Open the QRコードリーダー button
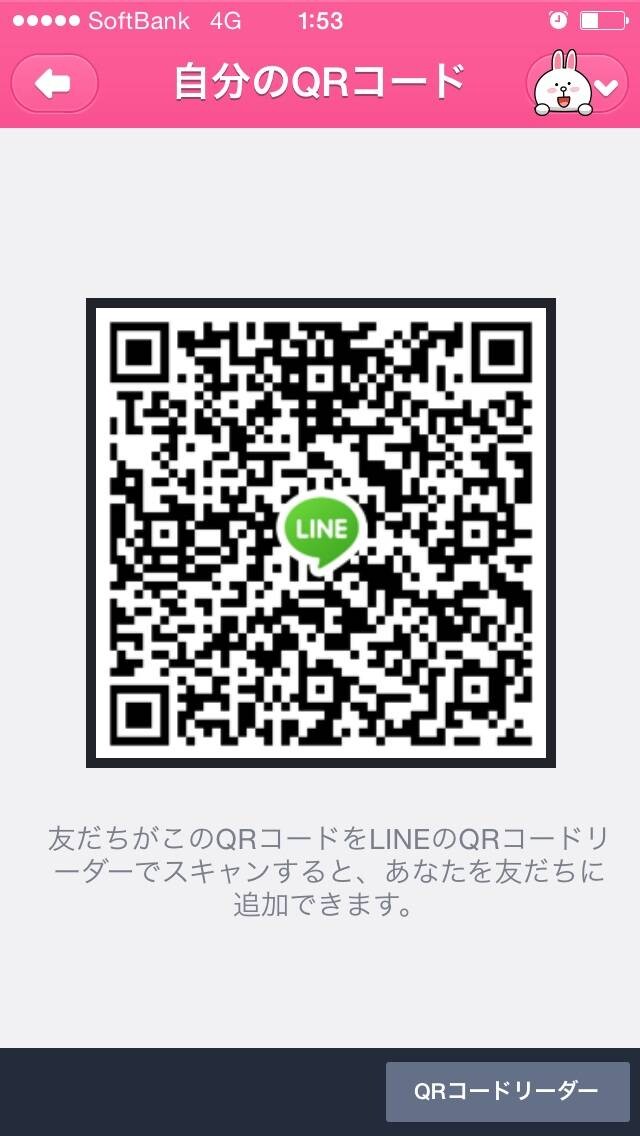Image resolution: width=640 pixels, height=1136 pixels. tap(507, 1091)
